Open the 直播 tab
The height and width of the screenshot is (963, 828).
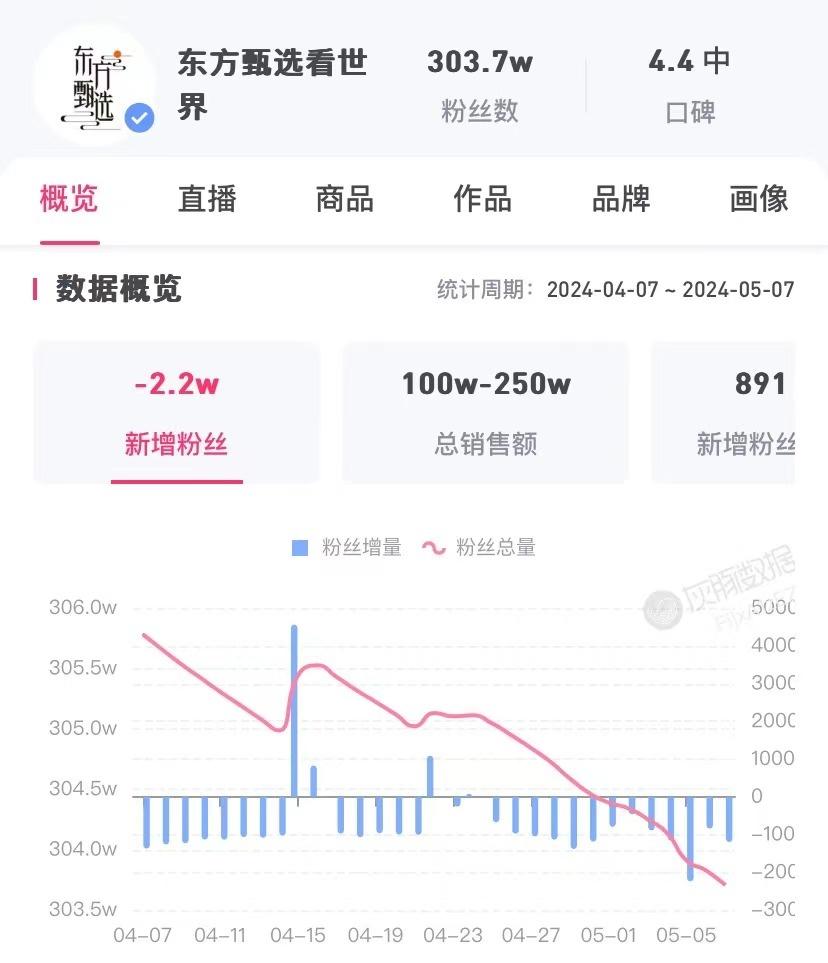(207, 199)
